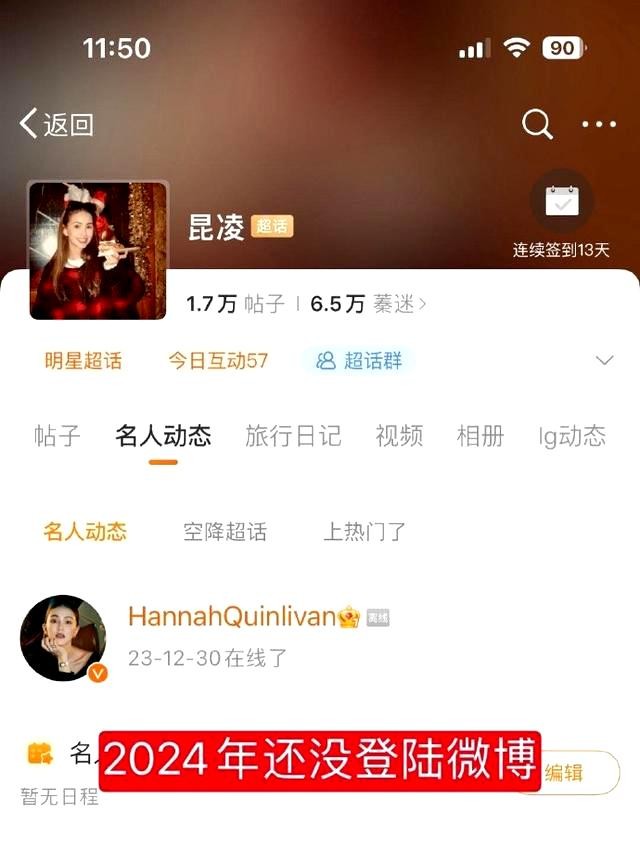Open 今日互动57 details

[218, 361]
